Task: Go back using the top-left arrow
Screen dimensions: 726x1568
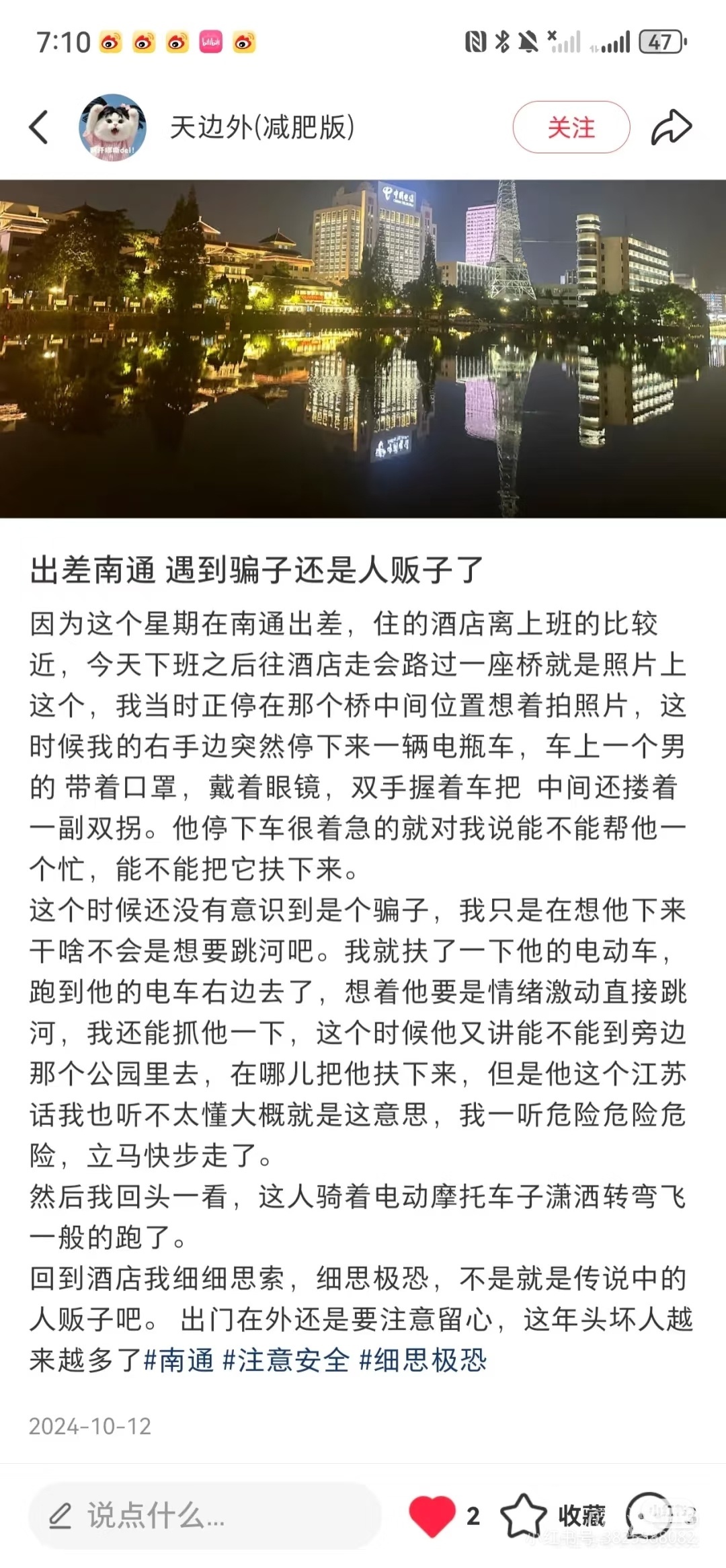Action: [x=39, y=127]
